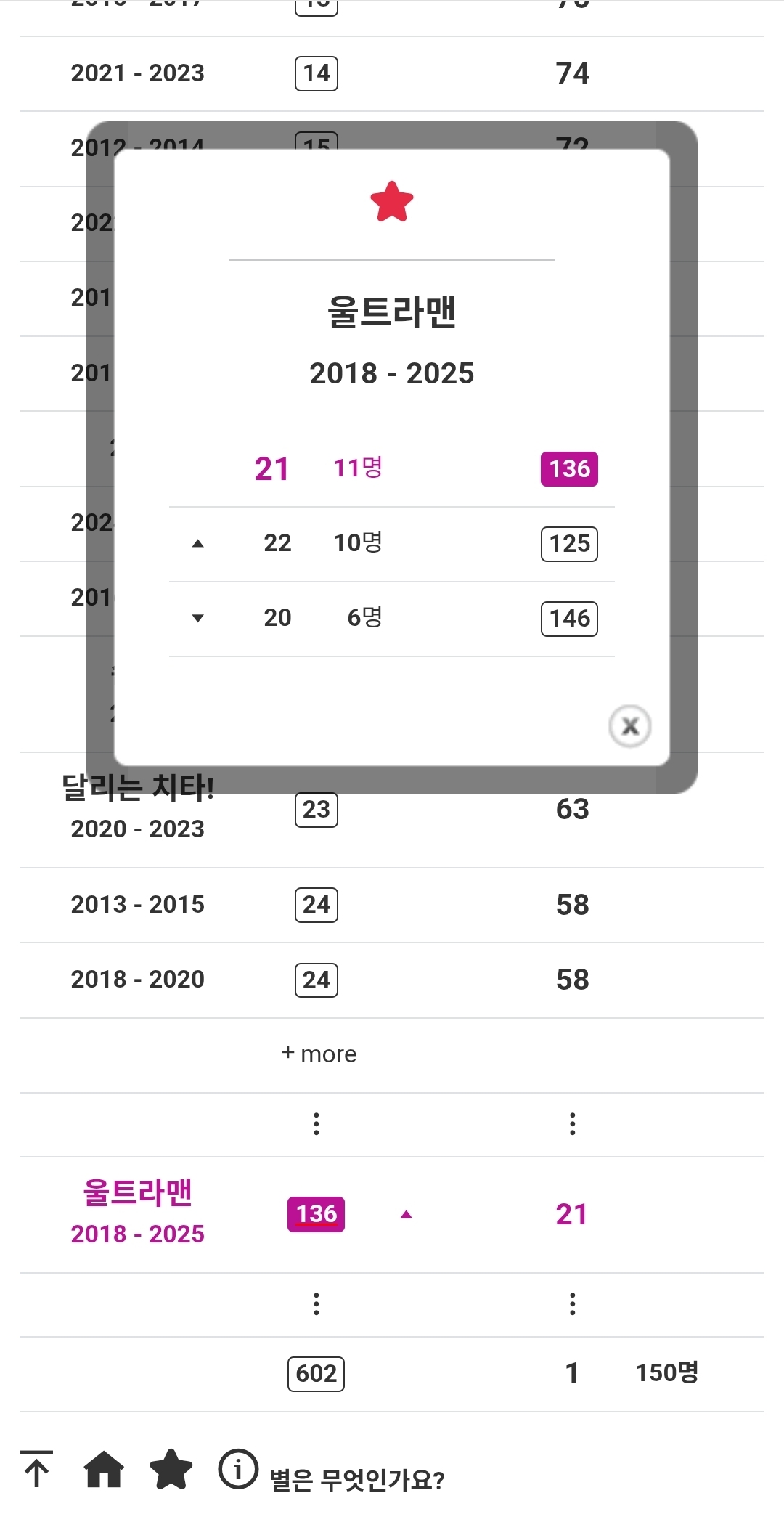784x1530 pixels.
Task: Select the rank 20 row with 6명
Action: [x=392, y=618]
